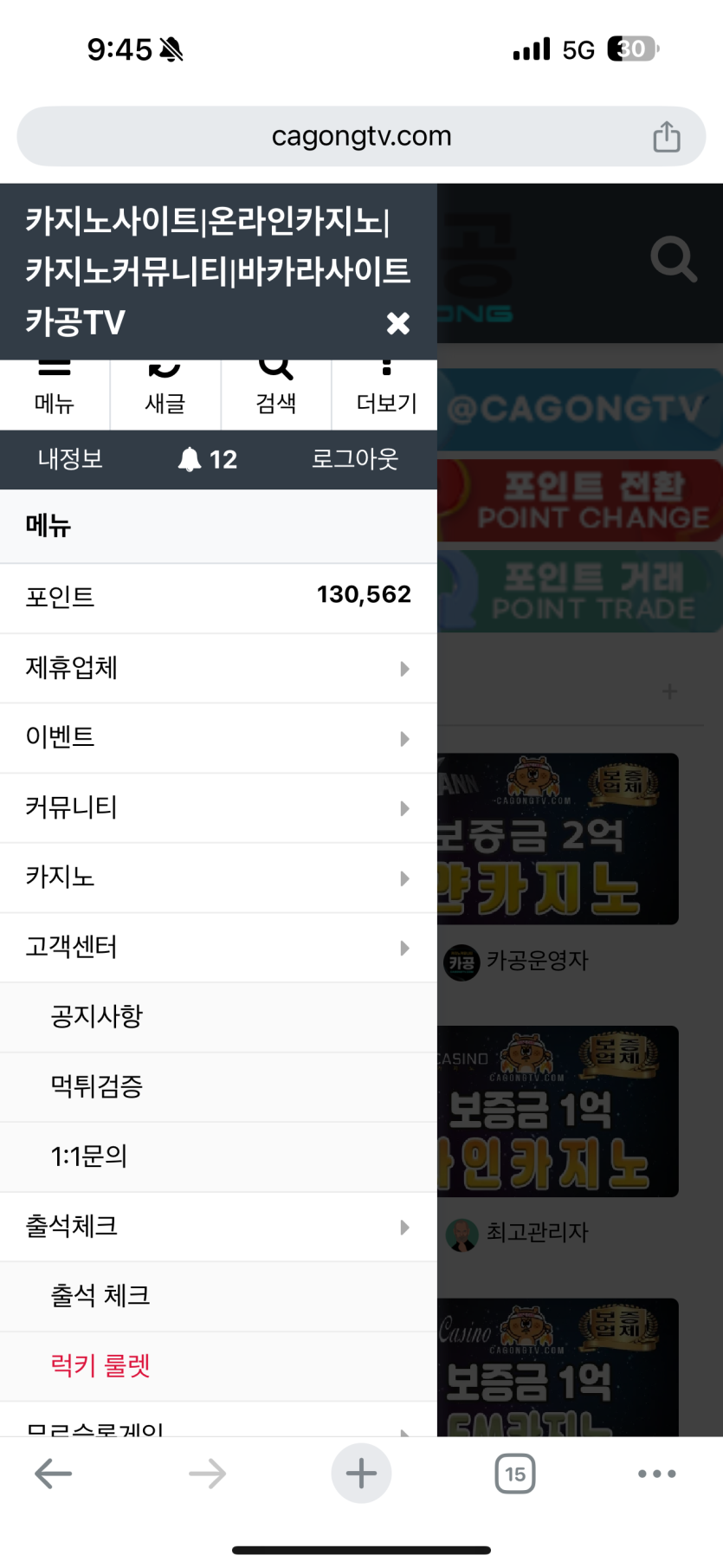
Task: Open 먹튀검증 page
Action: pyautogui.click(x=97, y=1086)
